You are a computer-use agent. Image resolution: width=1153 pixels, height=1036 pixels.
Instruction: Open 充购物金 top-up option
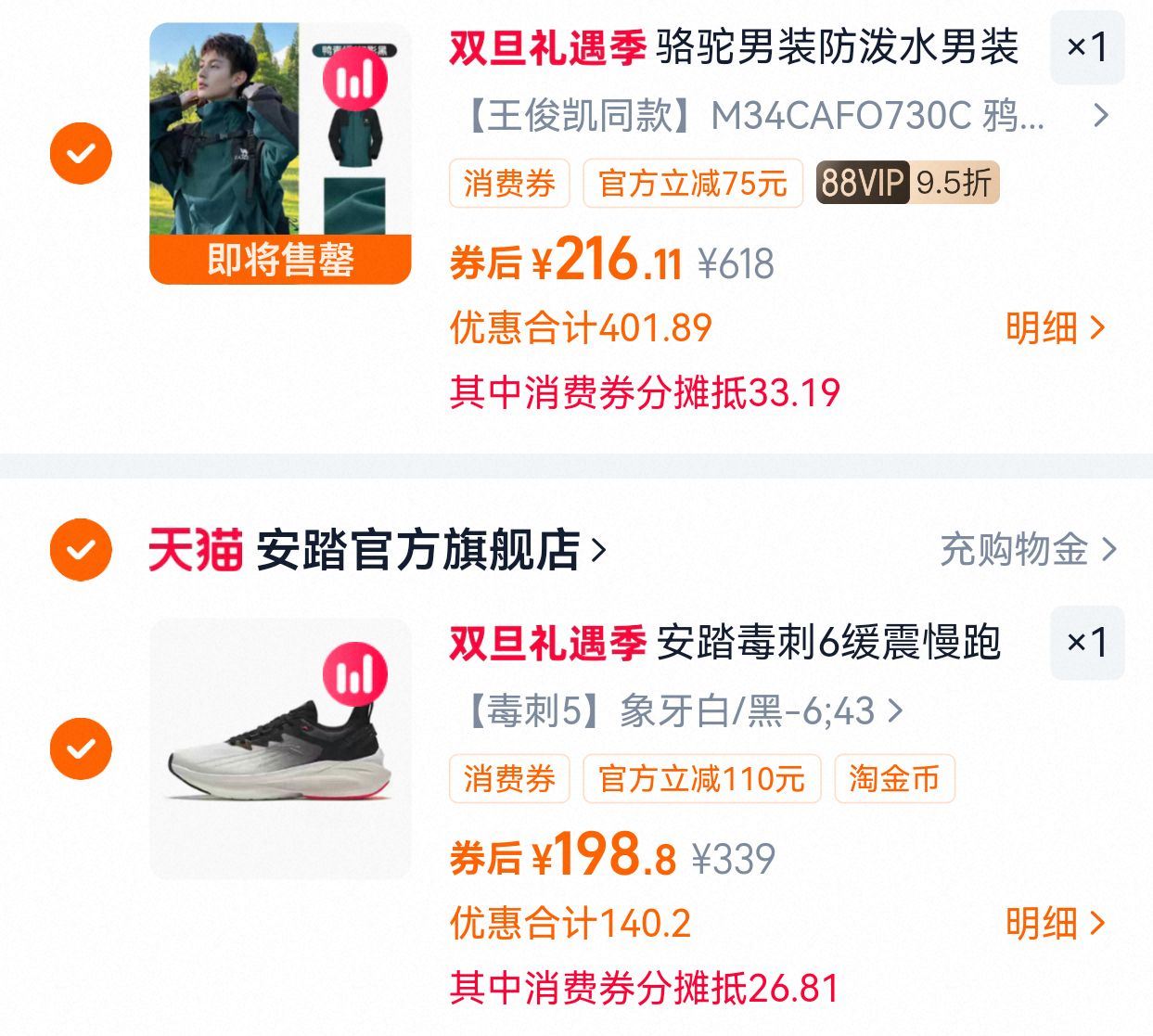(x=1027, y=550)
